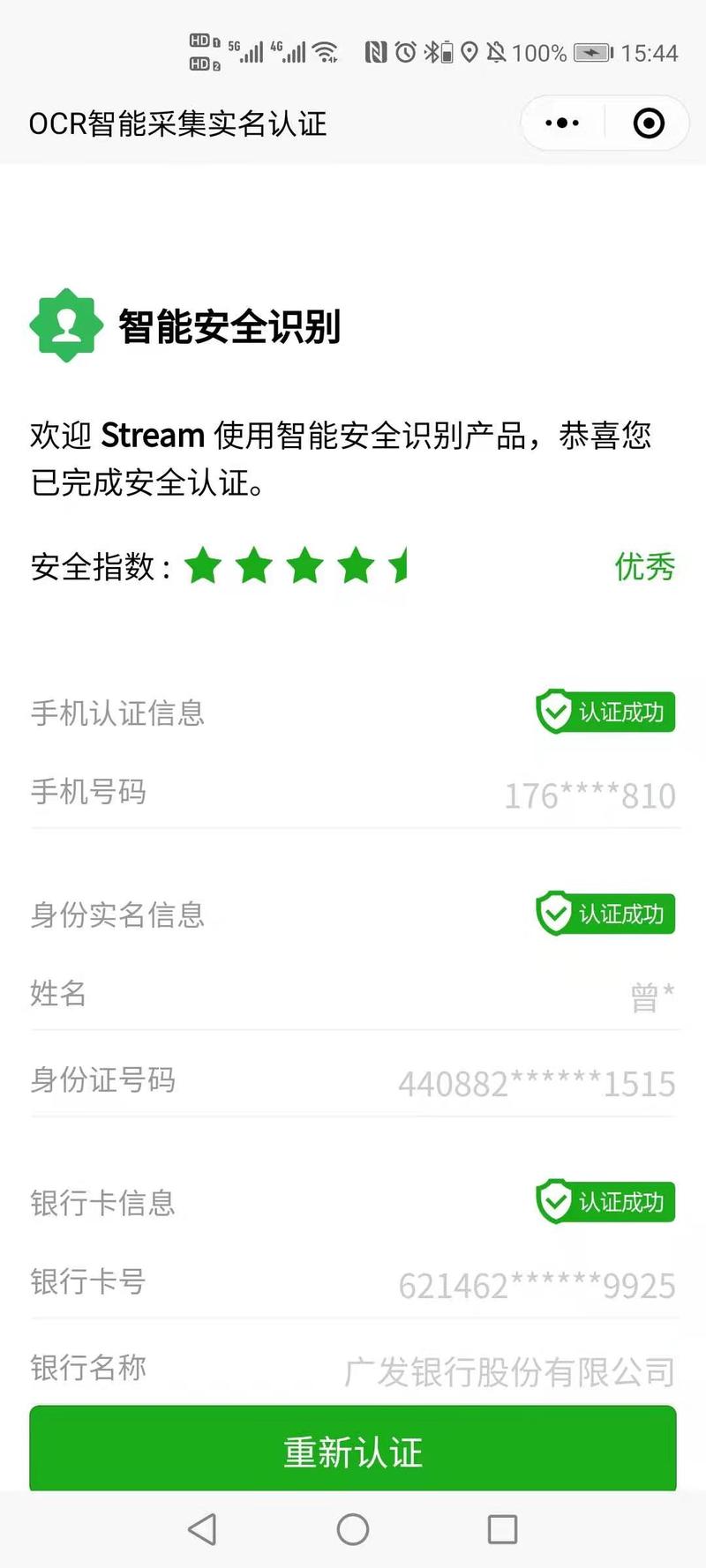Tap the 重新认证 button
The height and width of the screenshot is (1568, 706).
353,1451
